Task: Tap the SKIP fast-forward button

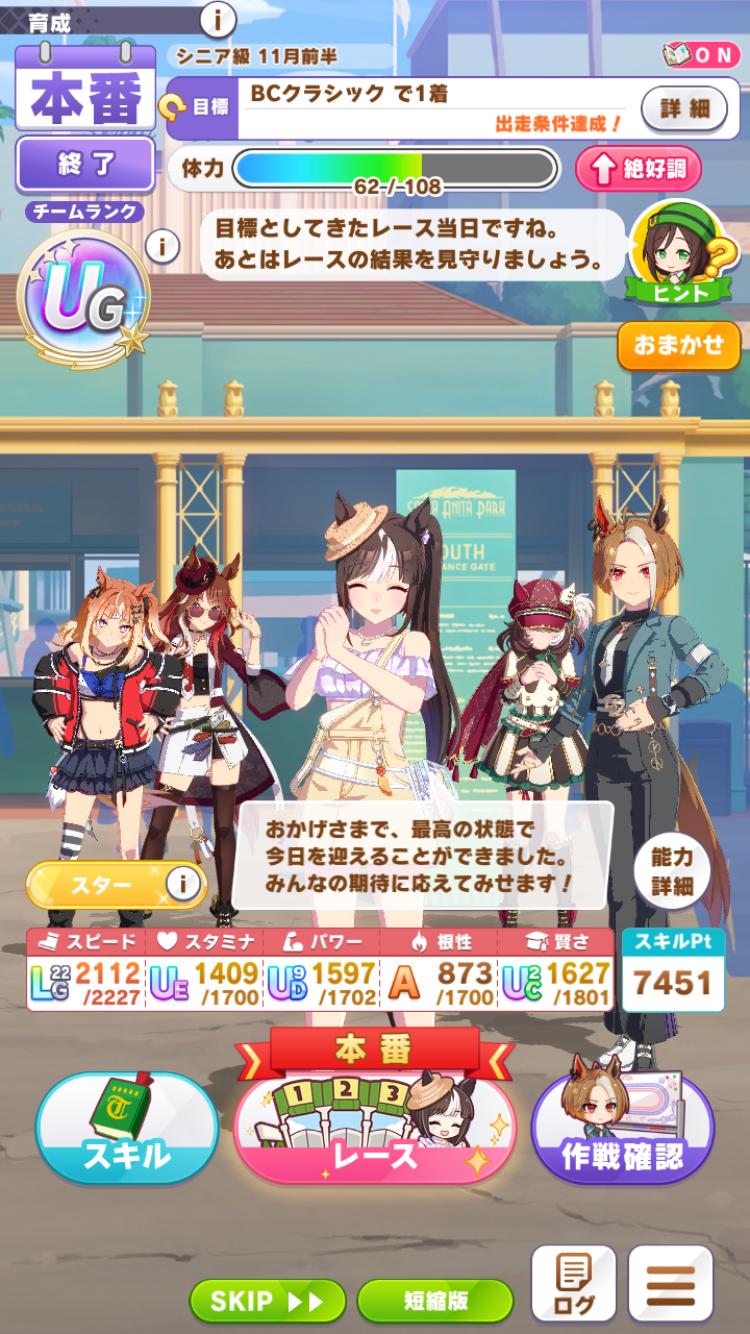Action: (267, 1301)
